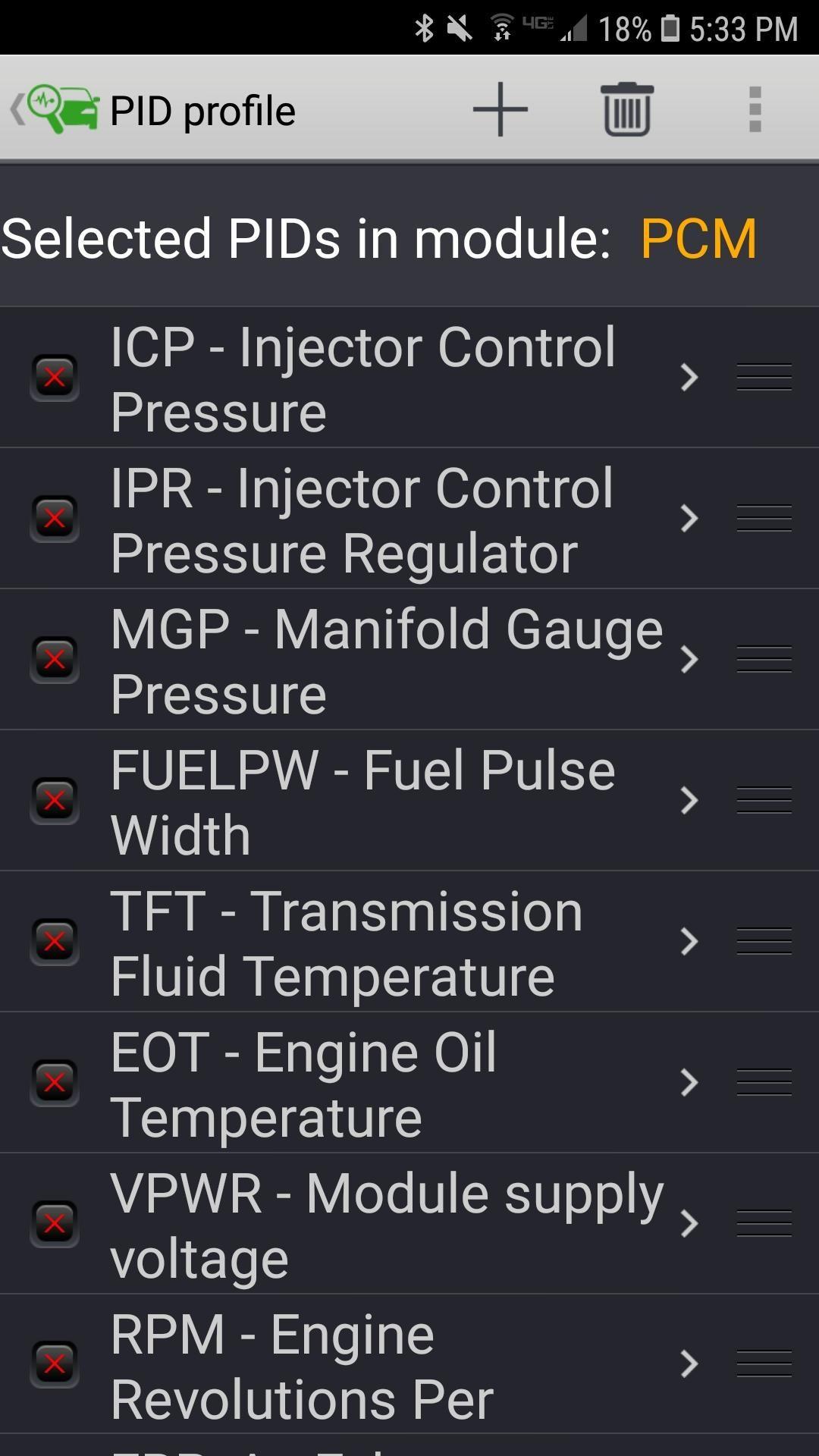The width and height of the screenshot is (819, 1456).
Task: Grab the drag handle for EOT row
Action: pos(762,1082)
